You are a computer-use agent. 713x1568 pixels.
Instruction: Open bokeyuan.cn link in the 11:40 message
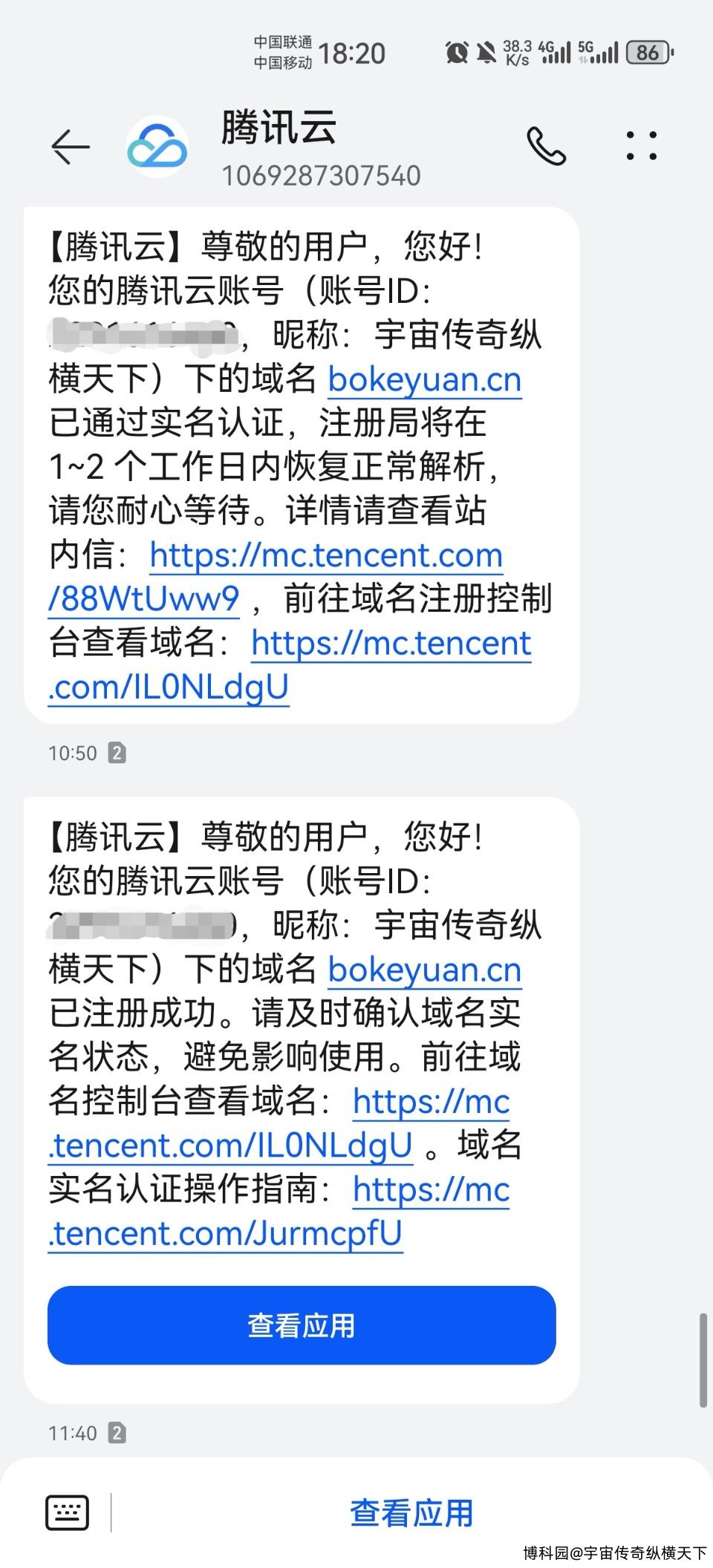[x=425, y=970]
